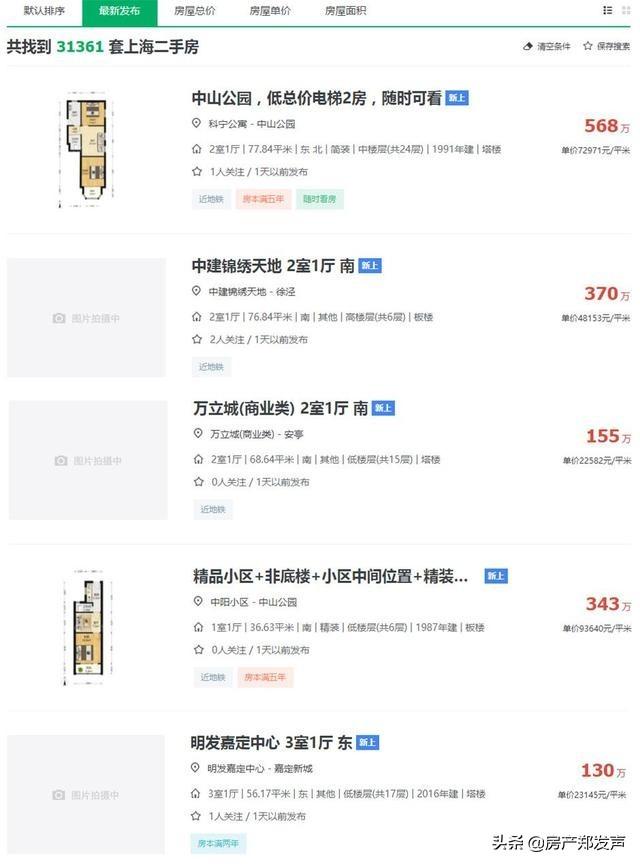Open the 中山公园,低总价电梯2房 listing

pos(316,98)
